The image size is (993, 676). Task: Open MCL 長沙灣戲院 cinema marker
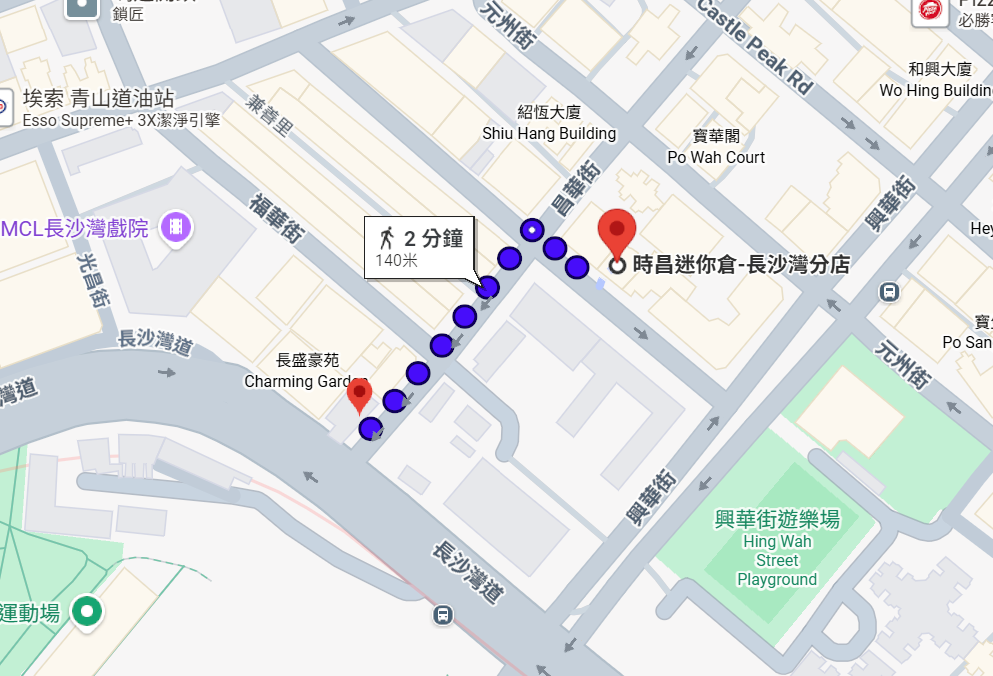[176, 226]
